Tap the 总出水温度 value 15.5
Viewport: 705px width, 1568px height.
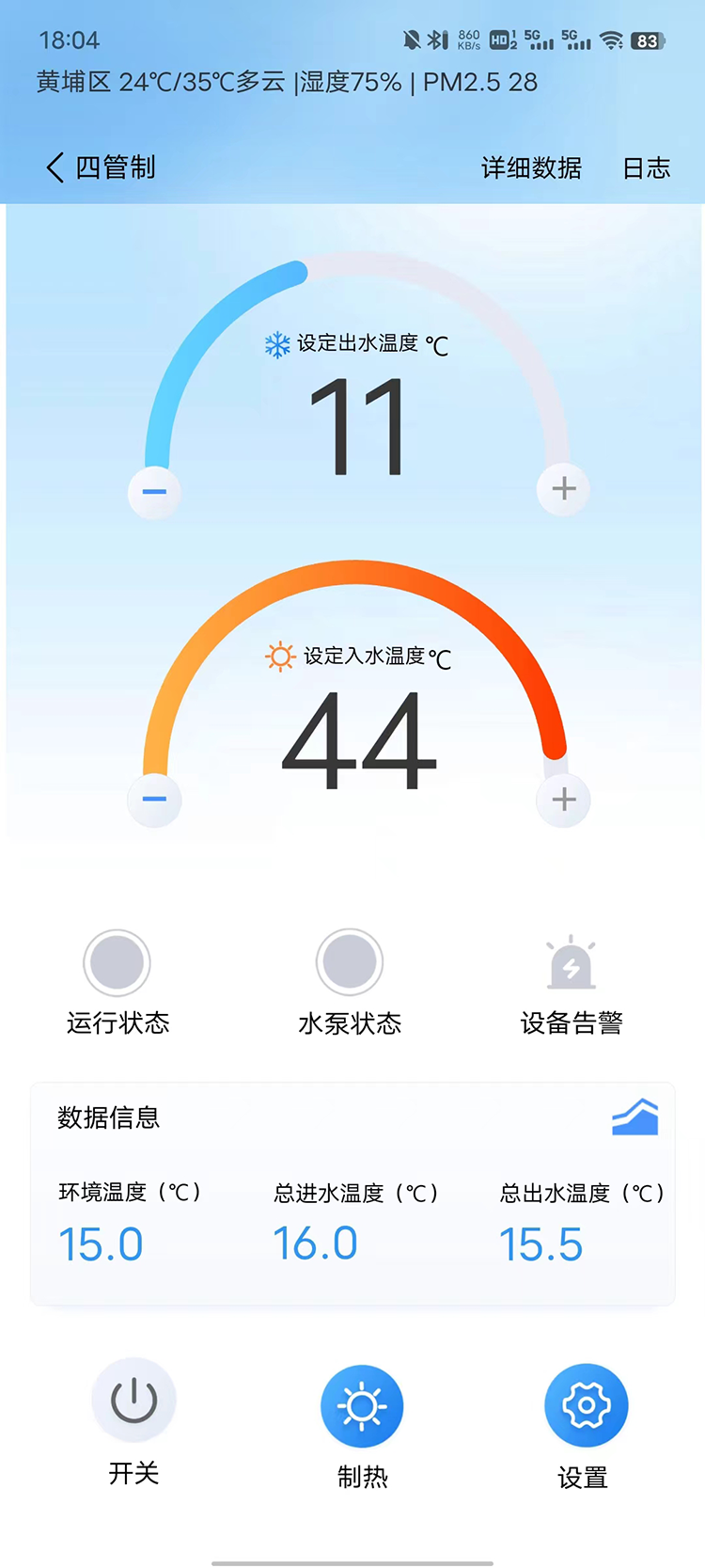point(542,1243)
